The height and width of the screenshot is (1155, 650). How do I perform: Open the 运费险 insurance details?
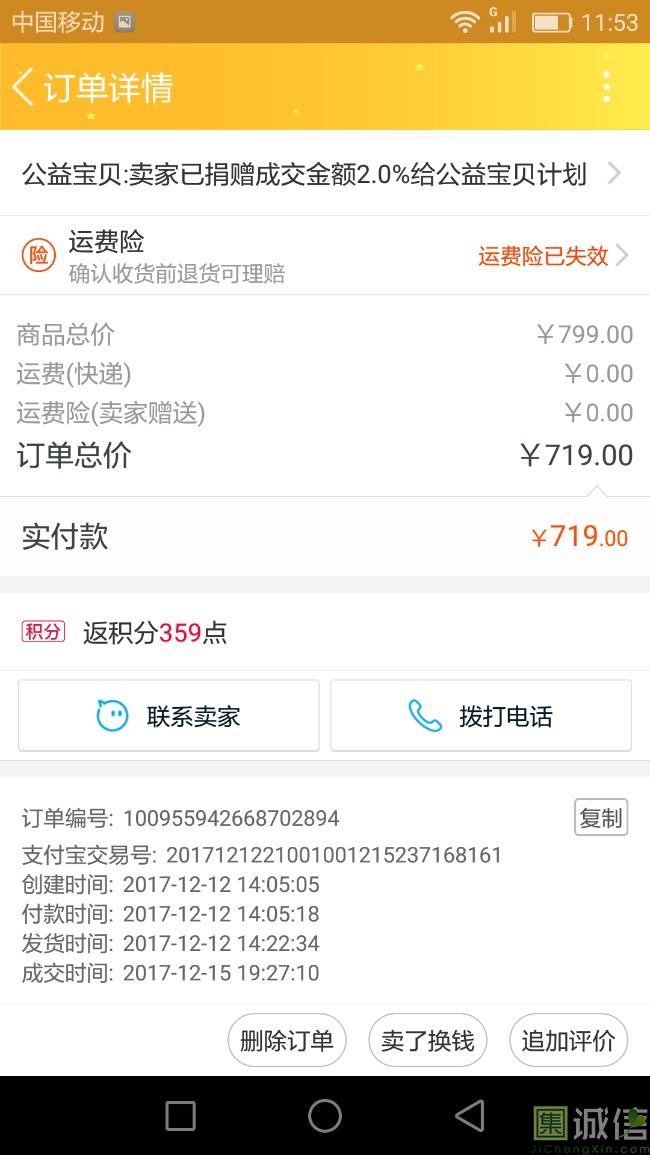click(x=325, y=256)
